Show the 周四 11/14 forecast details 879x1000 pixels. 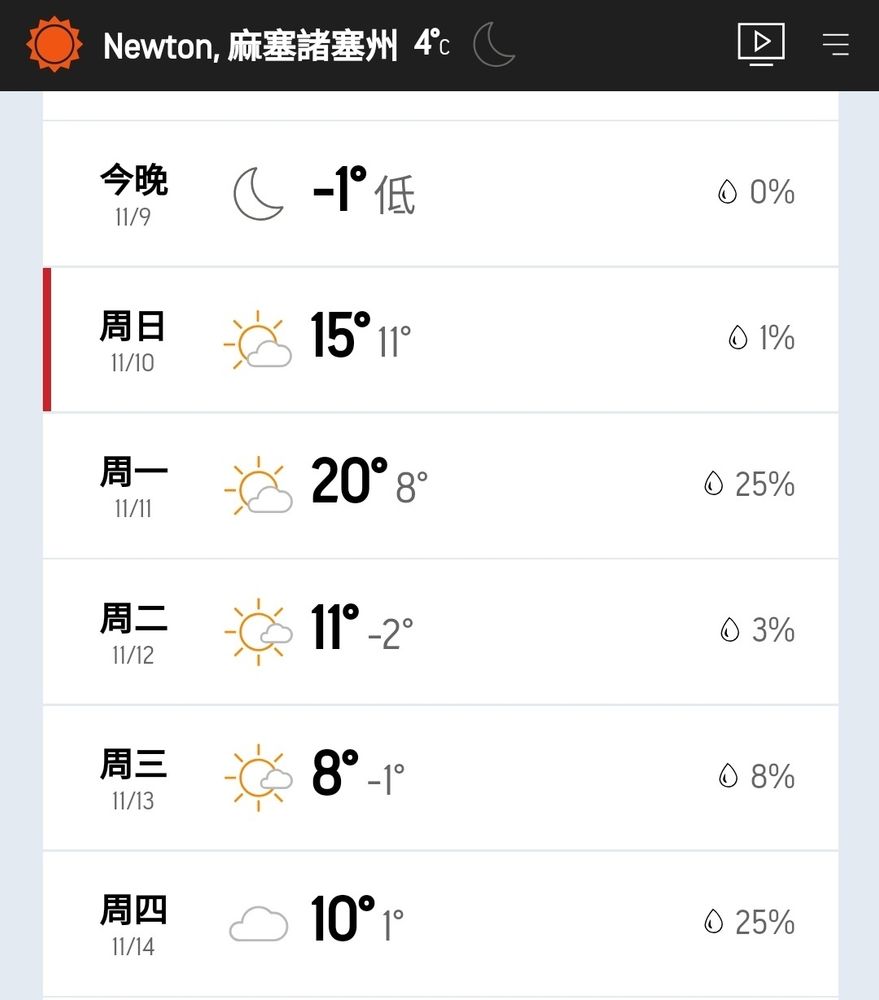[440, 922]
